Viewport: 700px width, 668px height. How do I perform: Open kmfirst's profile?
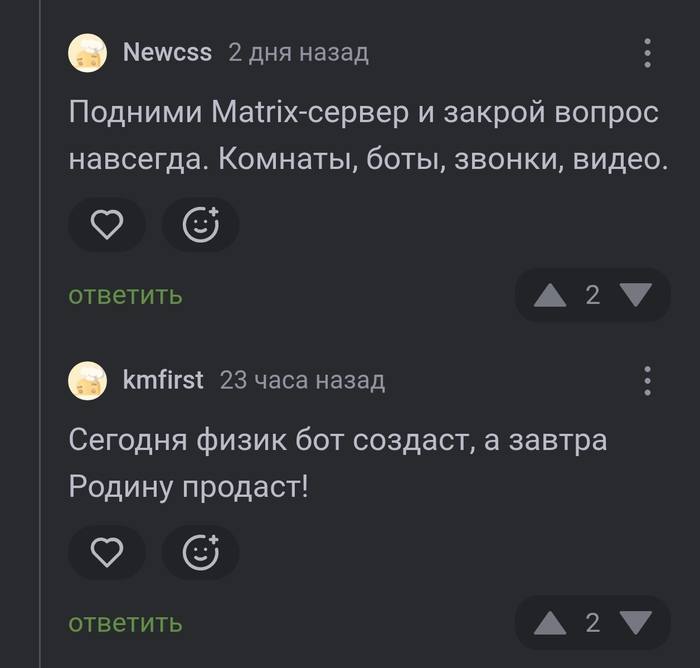click(162, 380)
